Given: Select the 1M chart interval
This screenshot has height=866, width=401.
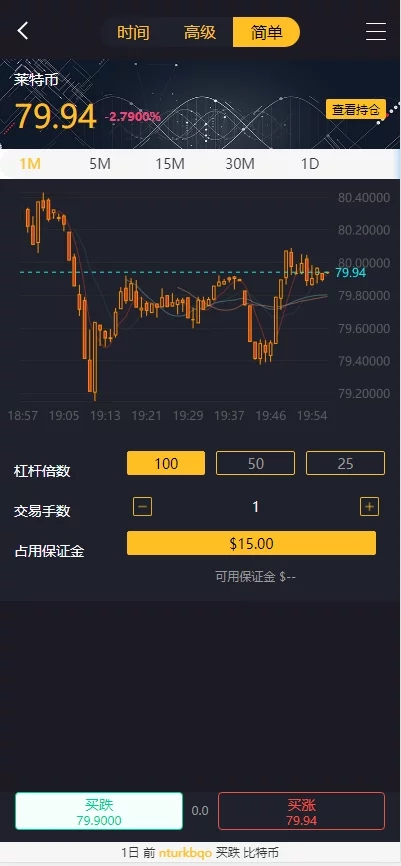Looking at the screenshot, I should (30, 164).
